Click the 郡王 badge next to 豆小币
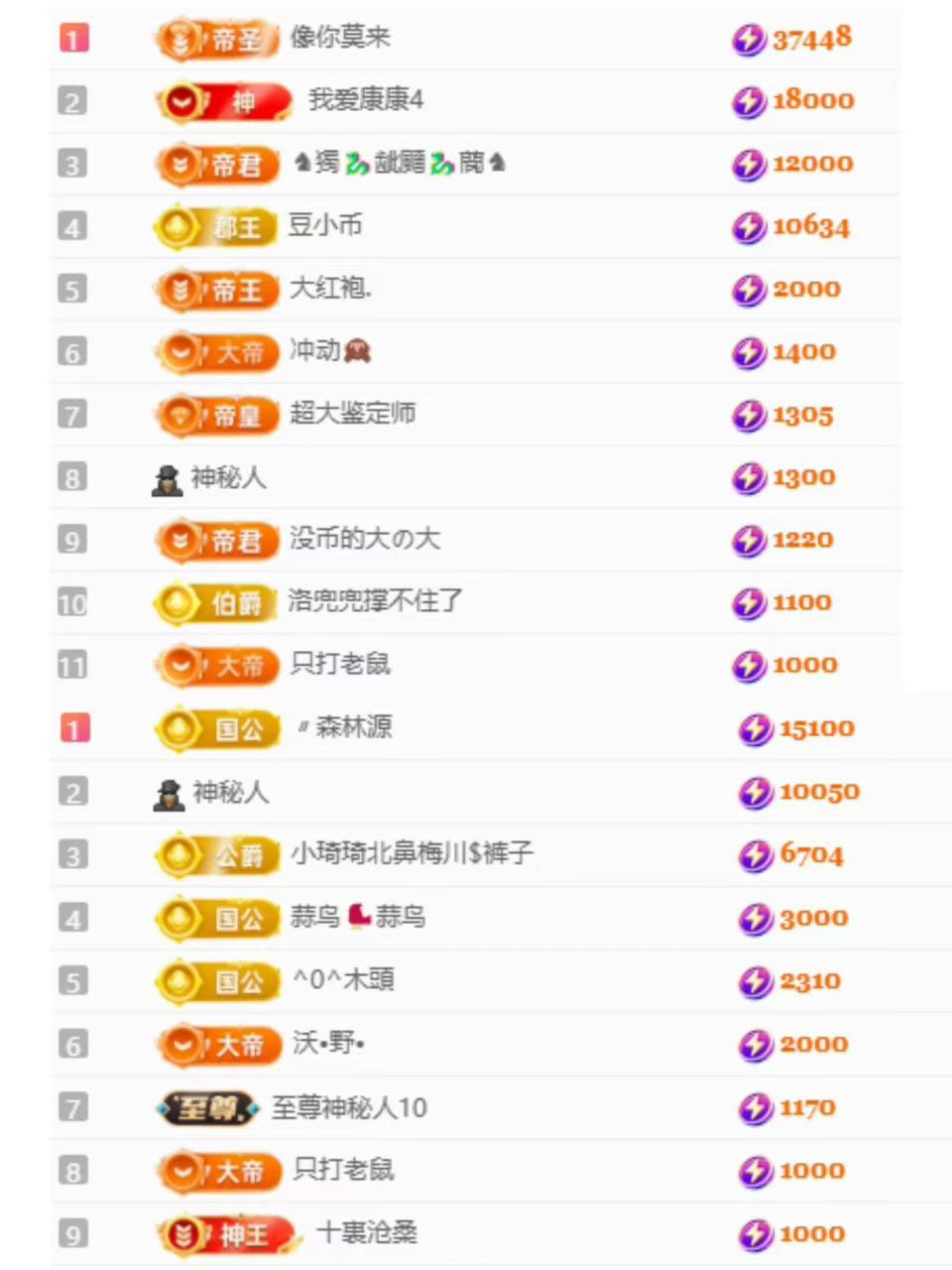Viewport: 952px width, 1270px height. pyautogui.click(x=216, y=226)
